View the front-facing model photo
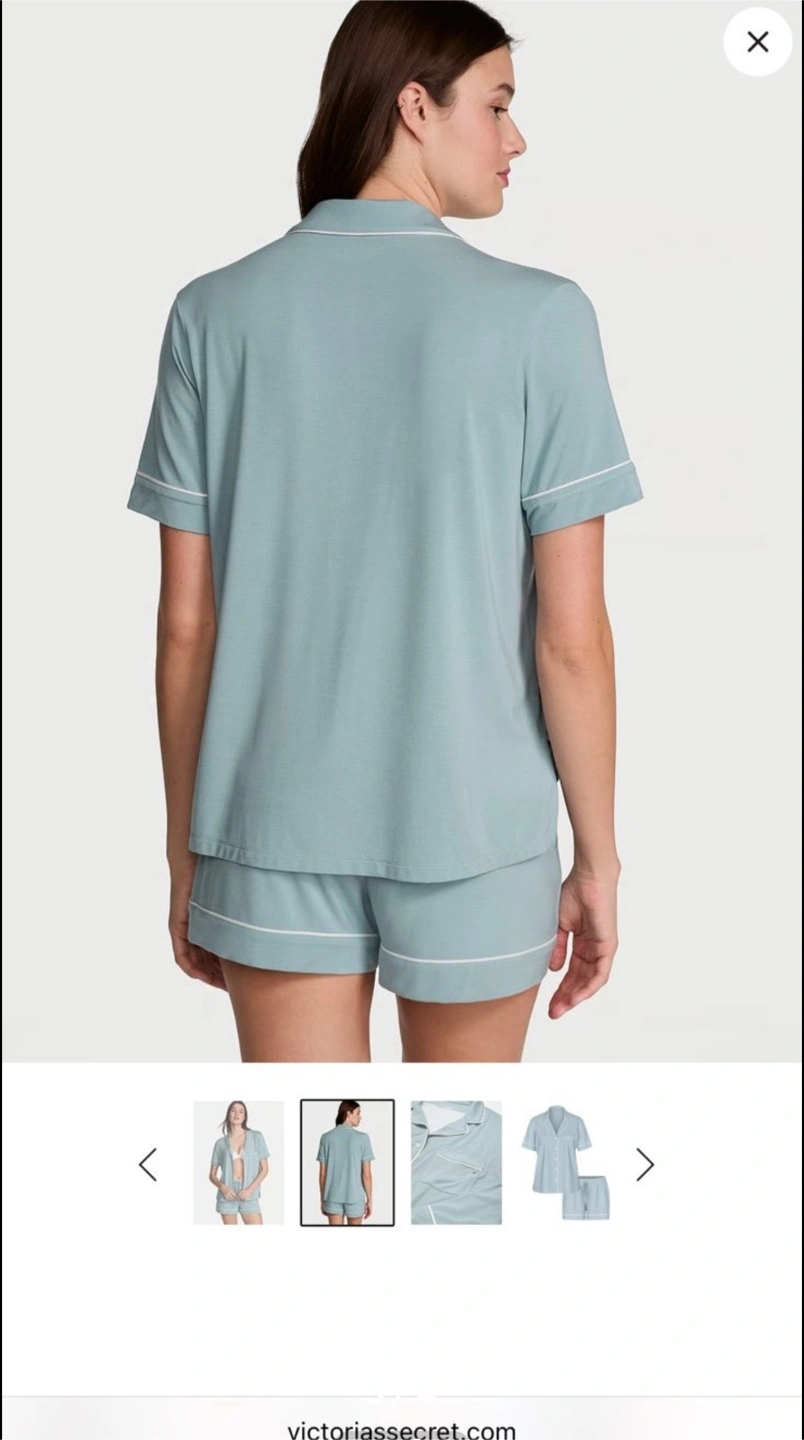804x1440 pixels. (238, 1163)
